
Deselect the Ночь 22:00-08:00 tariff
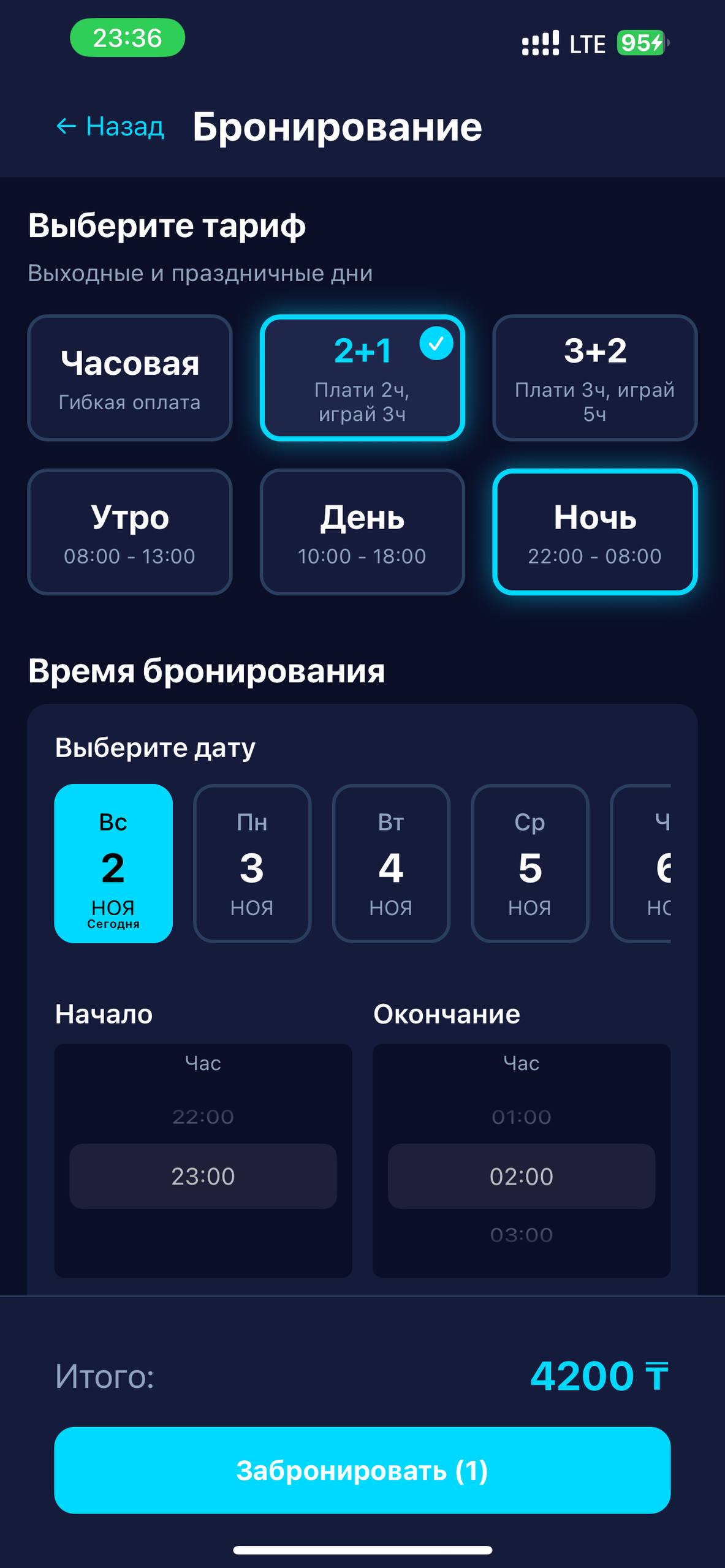coord(596,532)
